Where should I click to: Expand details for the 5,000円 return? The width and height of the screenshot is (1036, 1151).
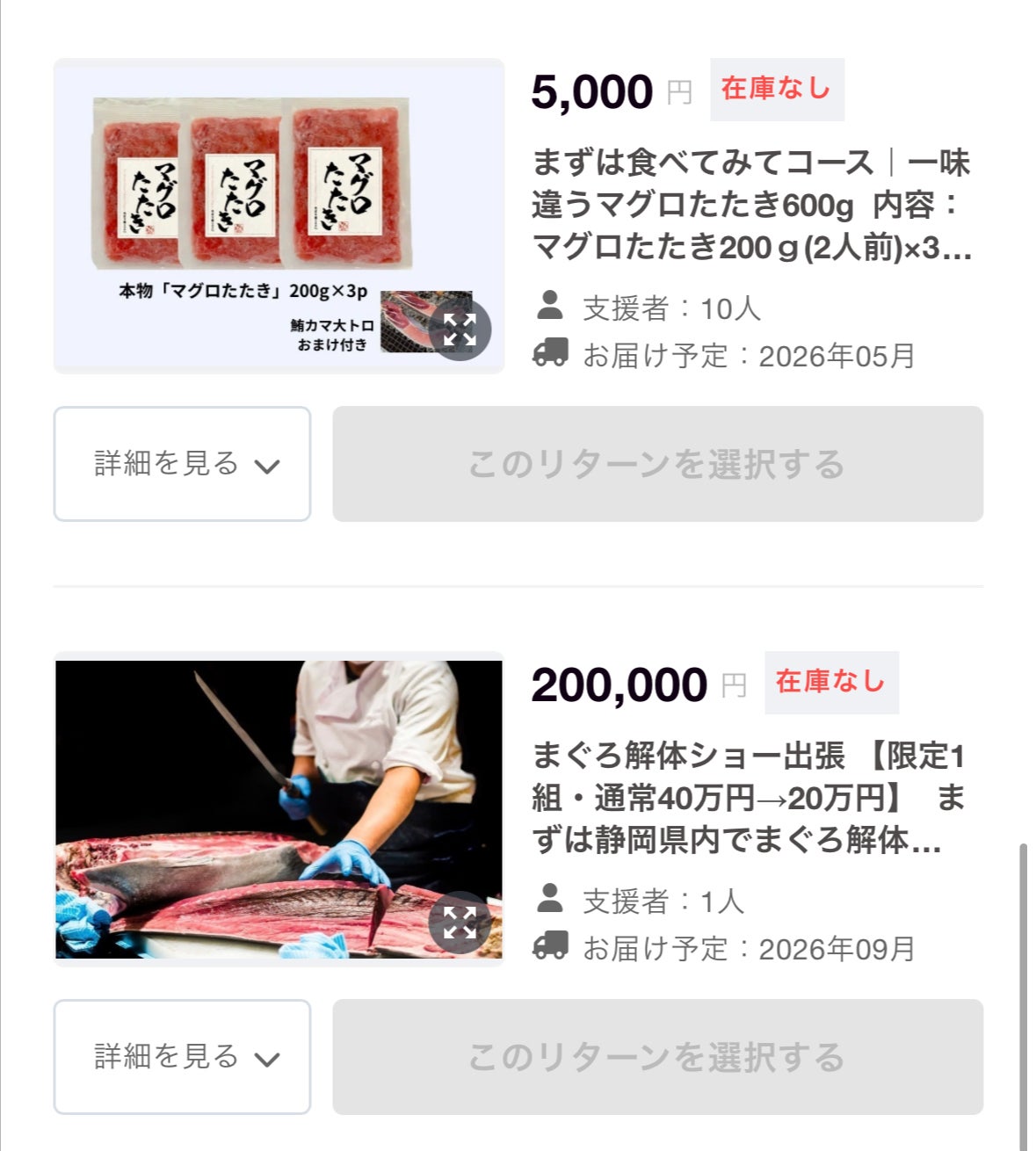click(182, 464)
